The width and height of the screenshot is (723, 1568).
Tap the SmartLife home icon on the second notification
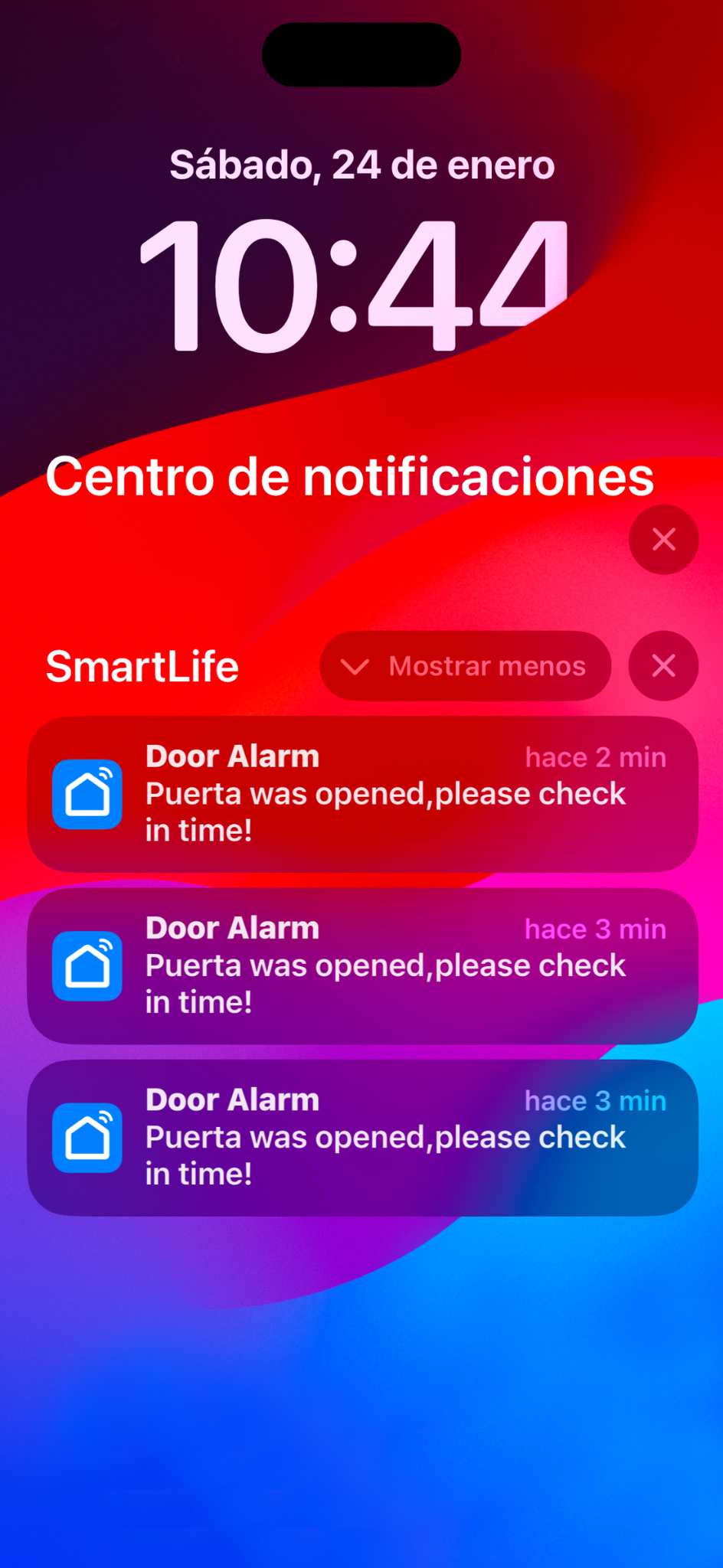[x=87, y=966]
